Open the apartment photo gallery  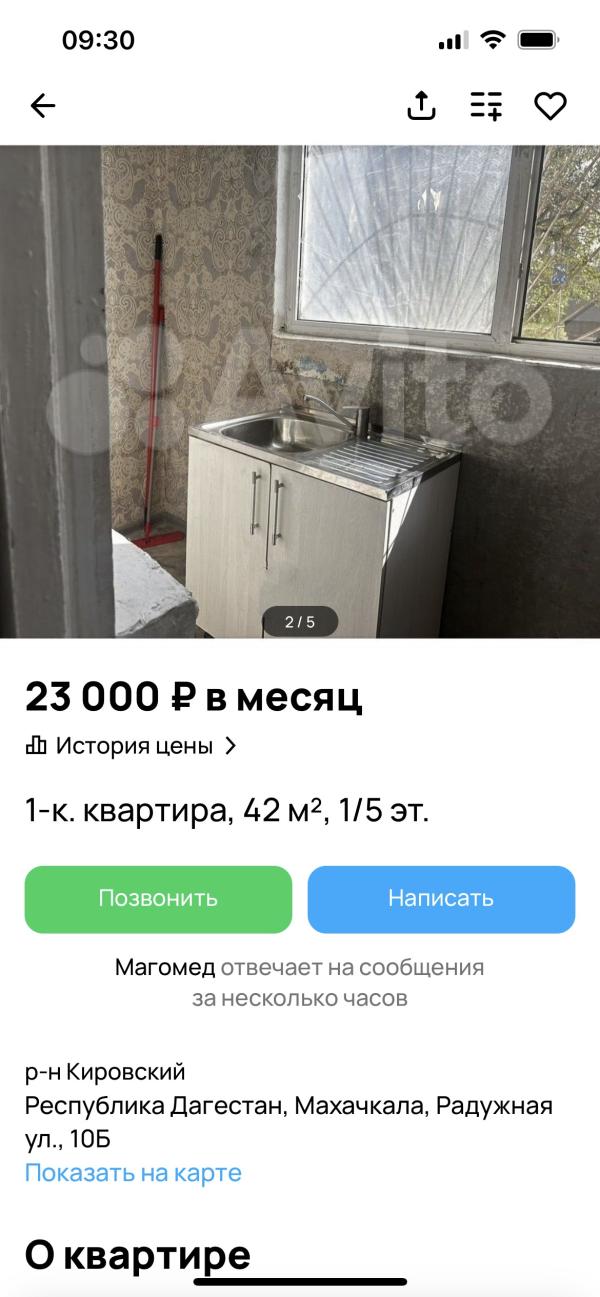(300, 390)
